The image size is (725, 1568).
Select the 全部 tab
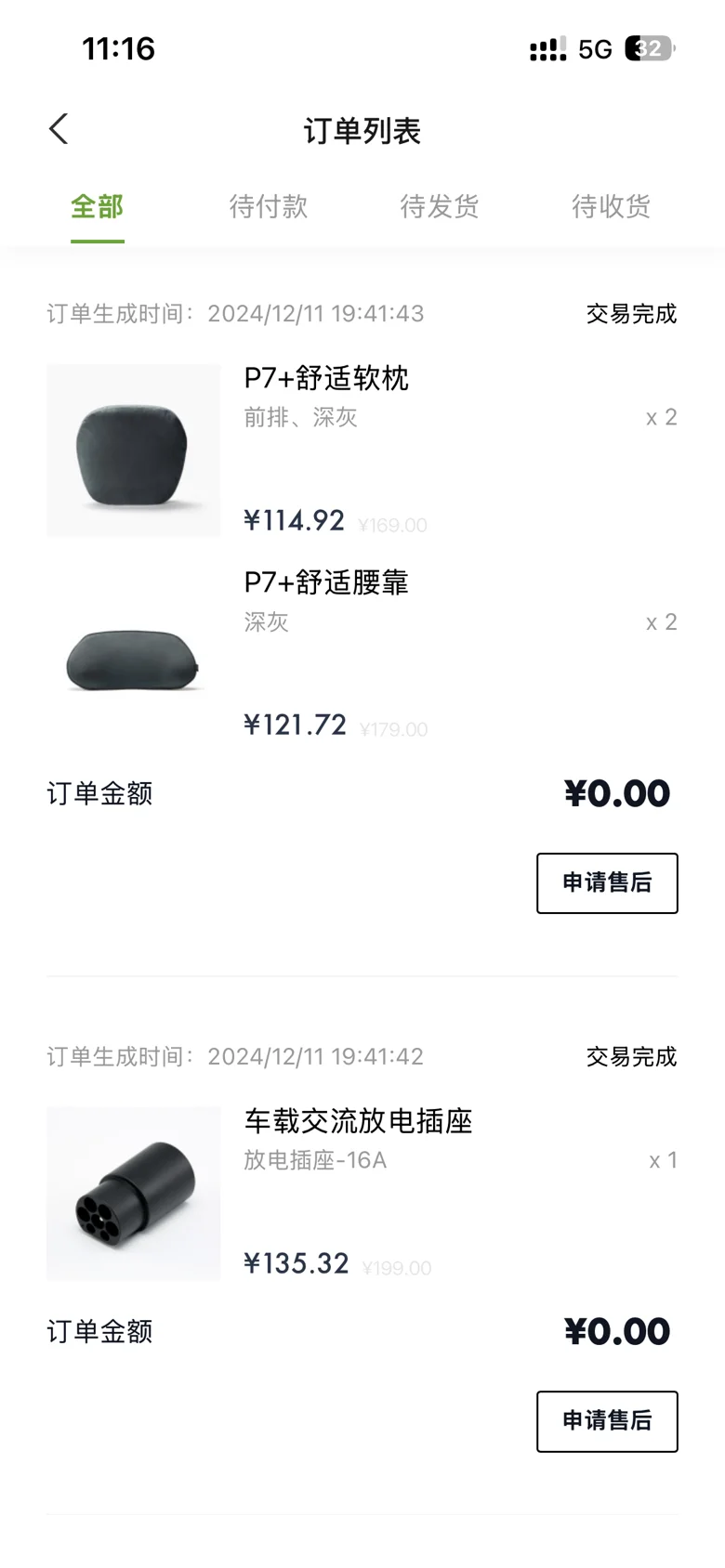click(x=97, y=206)
